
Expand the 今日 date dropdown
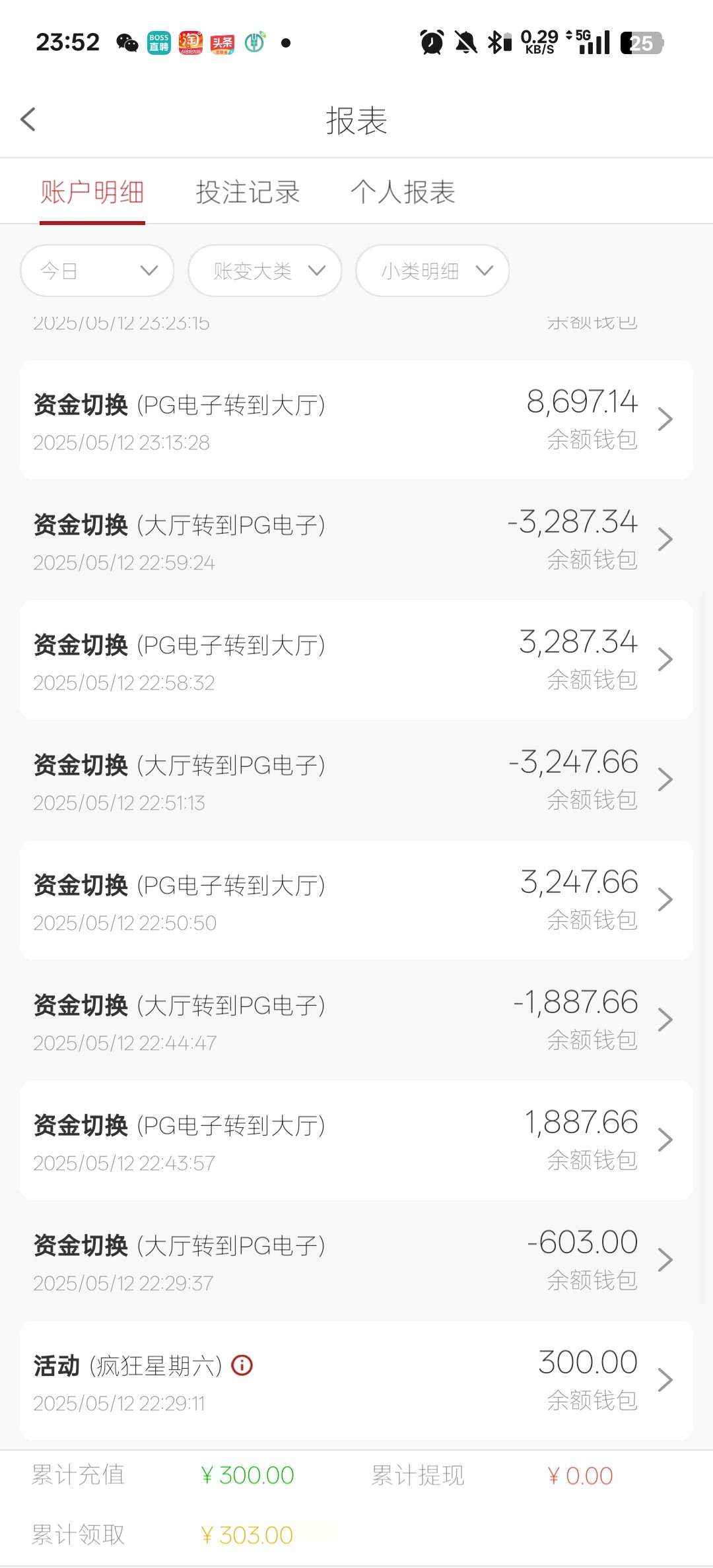(x=97, y=271)
